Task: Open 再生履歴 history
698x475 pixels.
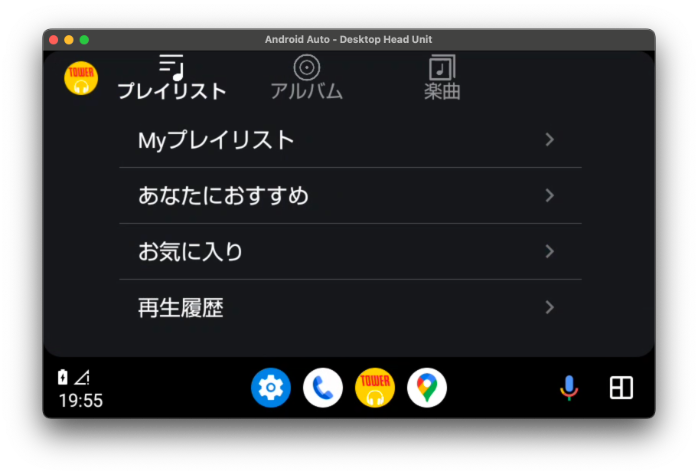Action: (x=350, y=307)
